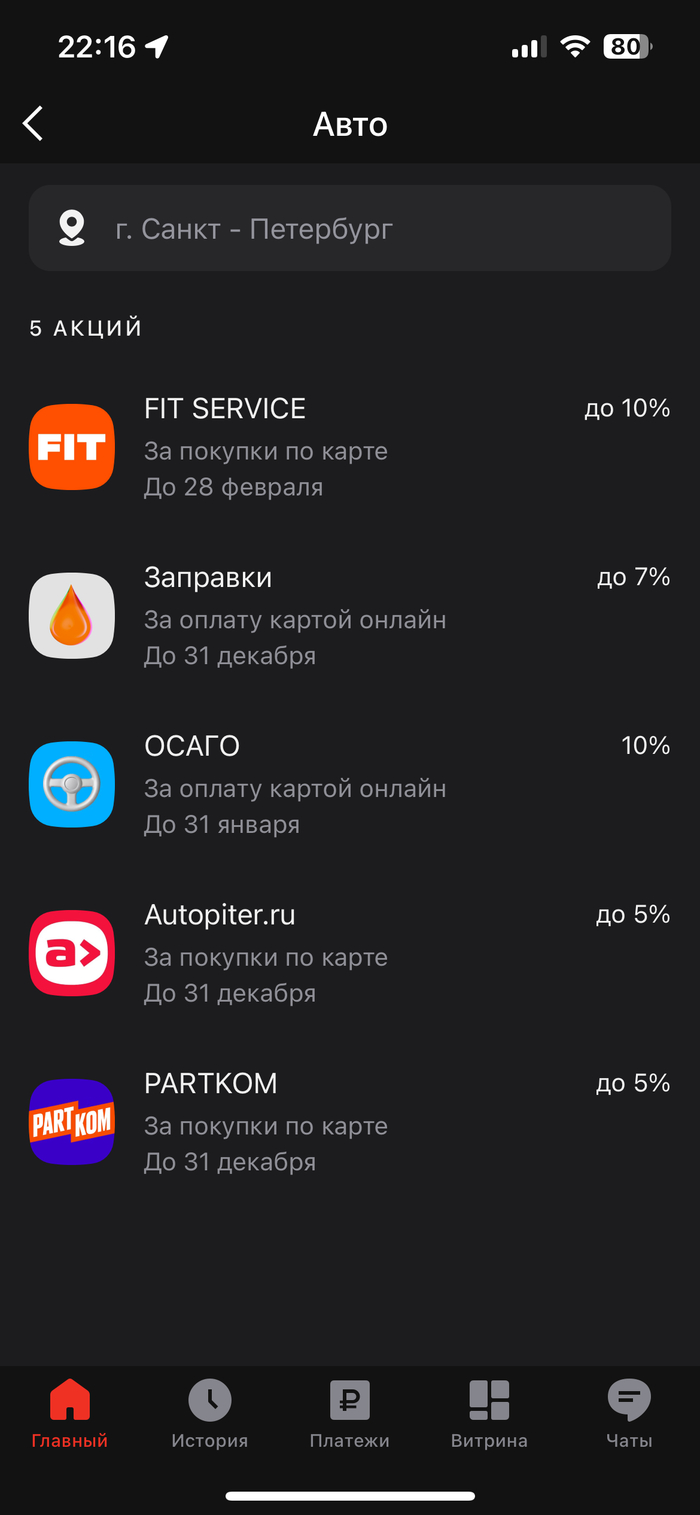This screenshot has height=1515, width=700.
Task: Change the city from Санкт-Петербург
Action: 349,229
